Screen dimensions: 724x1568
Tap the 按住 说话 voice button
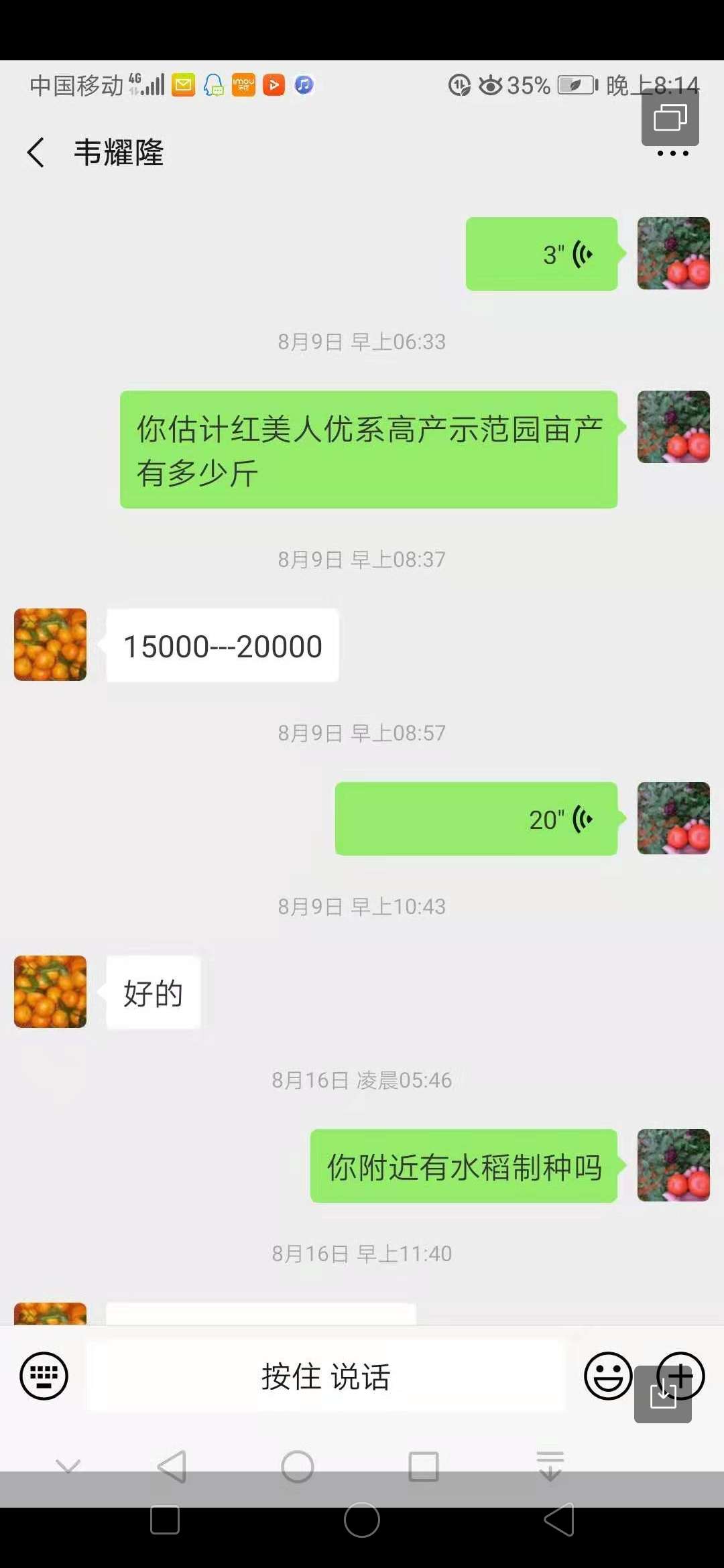pos(326,1376)
